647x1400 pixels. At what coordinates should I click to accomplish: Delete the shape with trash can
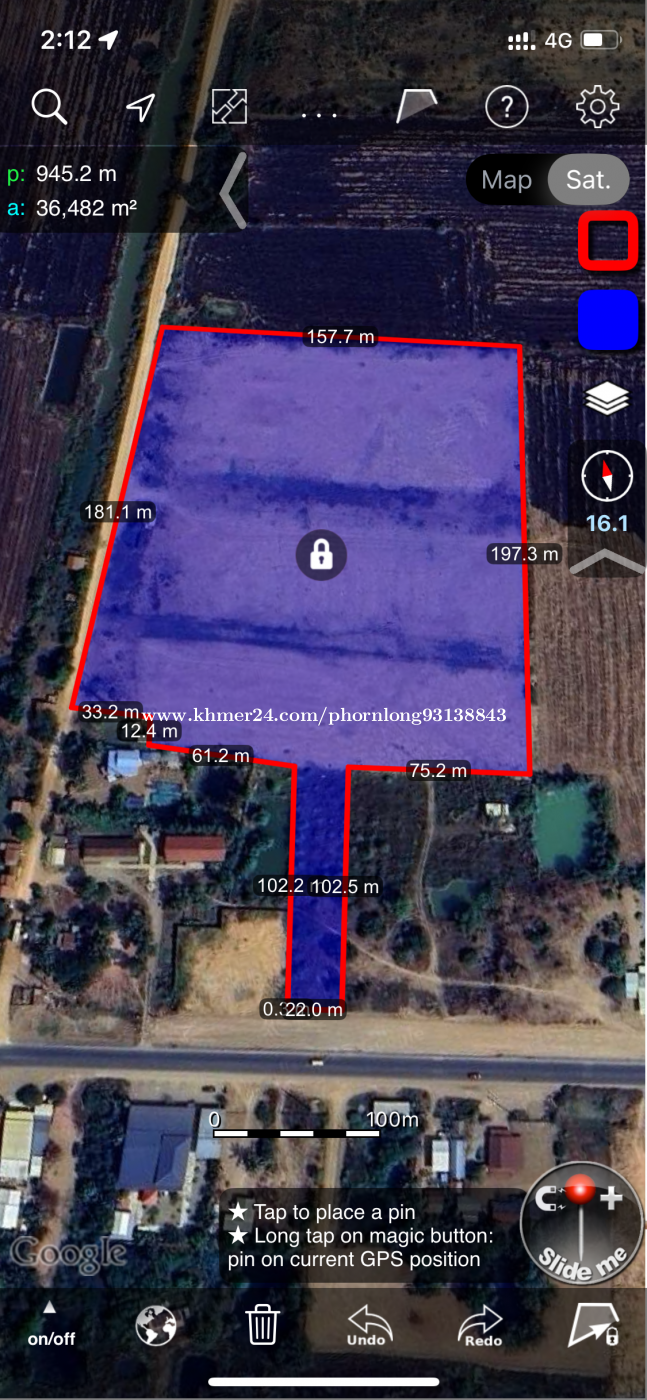pos(262,1324)
